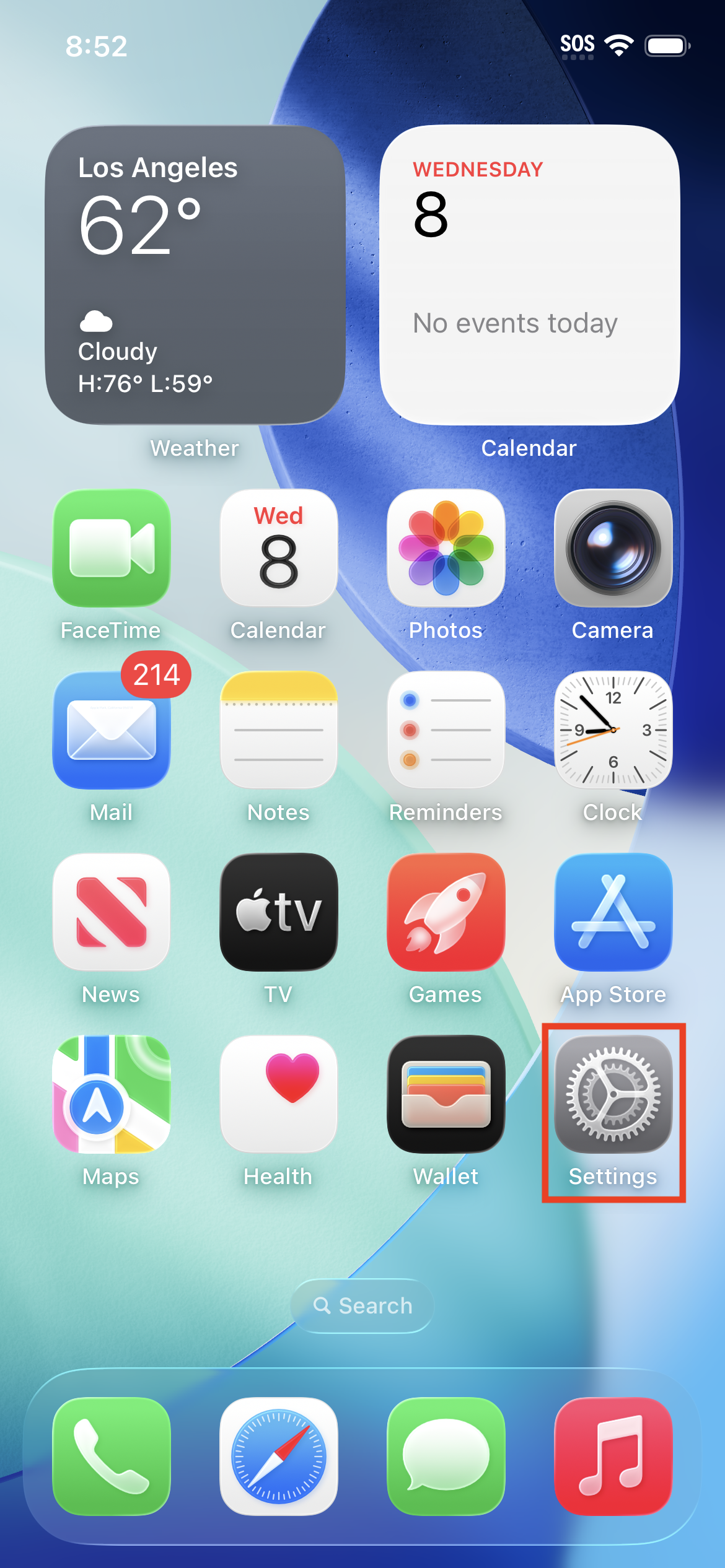Launch the Camera app
The width and height of the screenshot is (725, 1568).
(x=613, y=548)
